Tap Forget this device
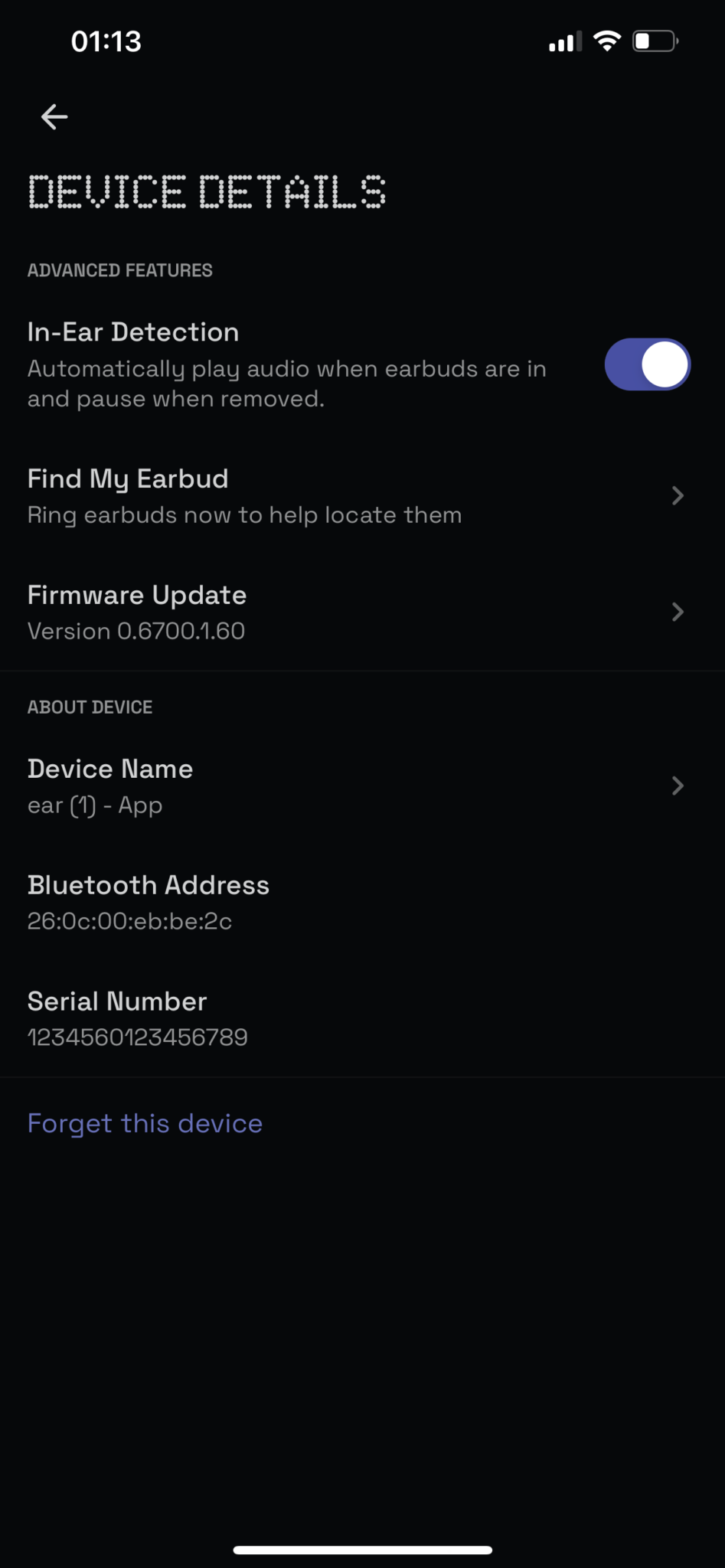Screen dimensions: 725x1568 (145, 1123)
